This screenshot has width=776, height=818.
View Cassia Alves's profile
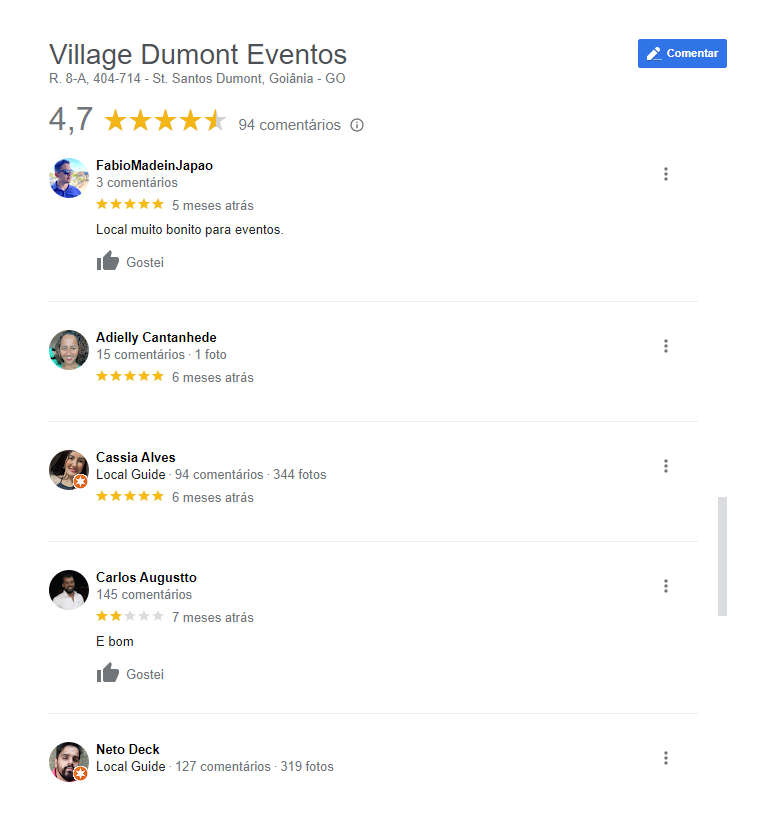coord(135,458)
